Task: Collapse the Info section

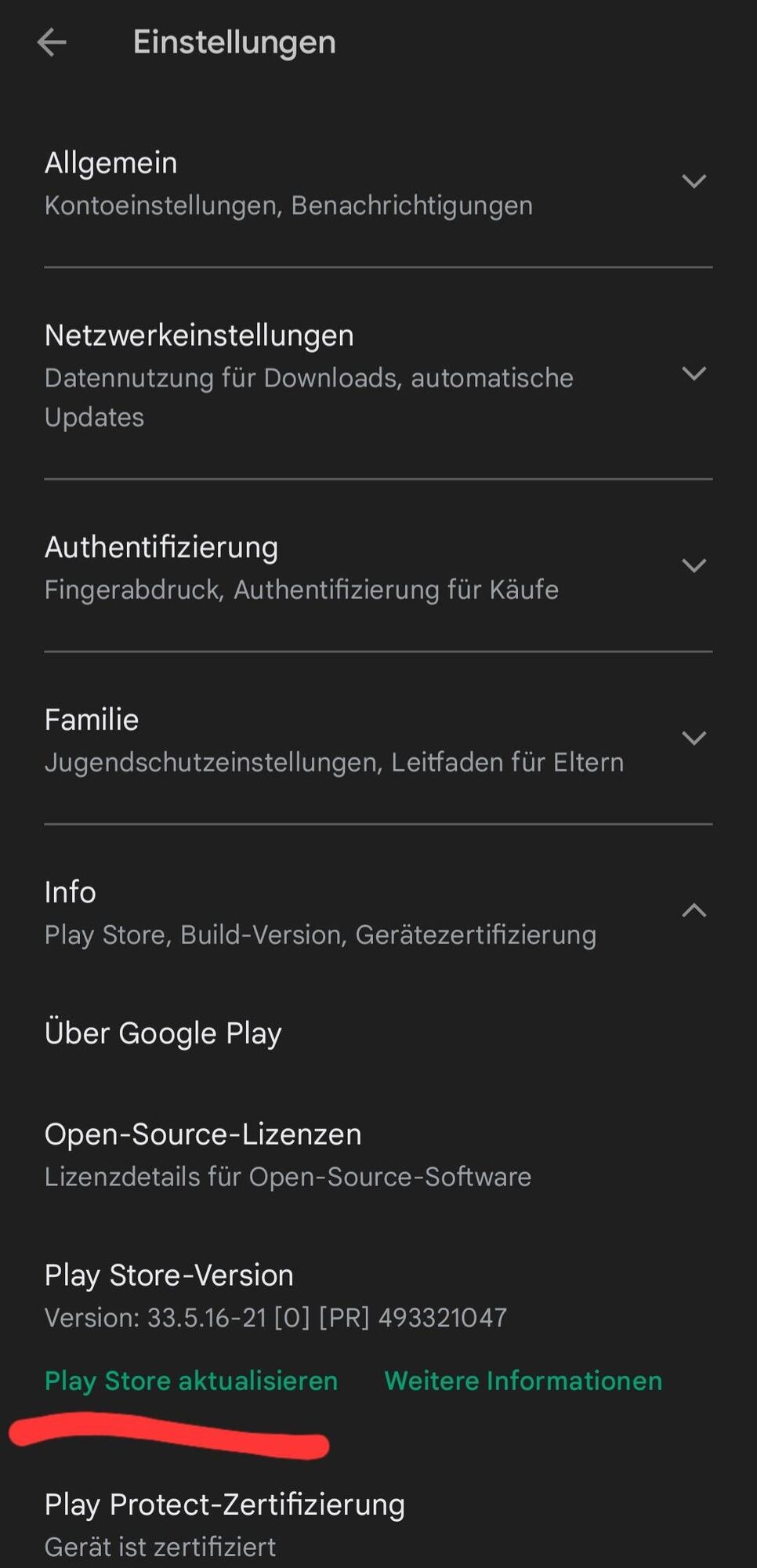Action: point(694,911)
